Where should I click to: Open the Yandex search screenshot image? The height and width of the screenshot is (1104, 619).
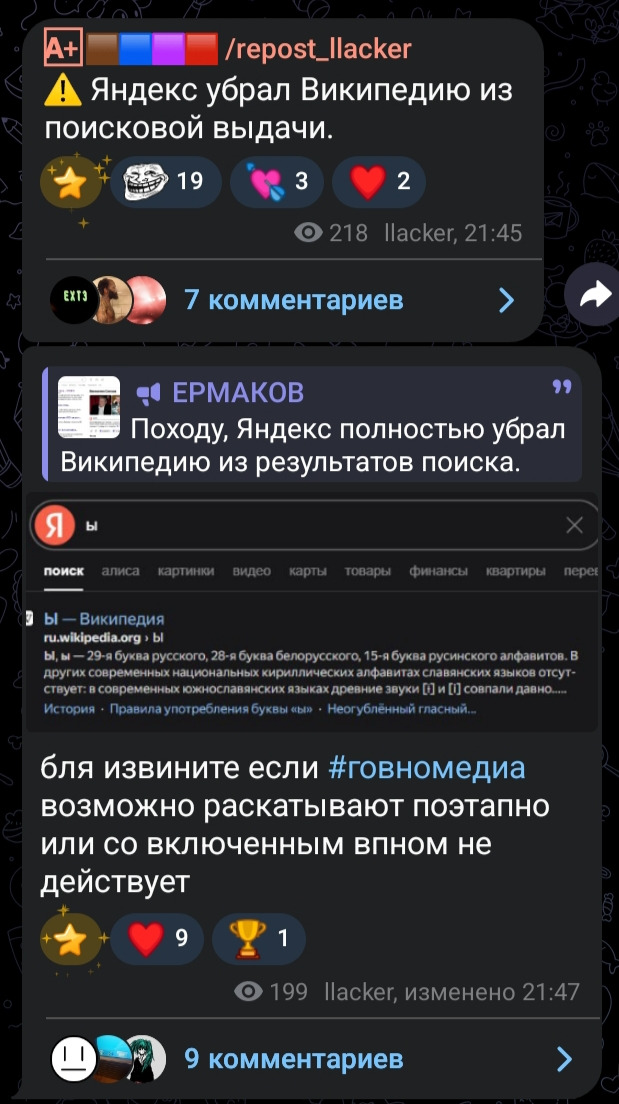point(312,613)
